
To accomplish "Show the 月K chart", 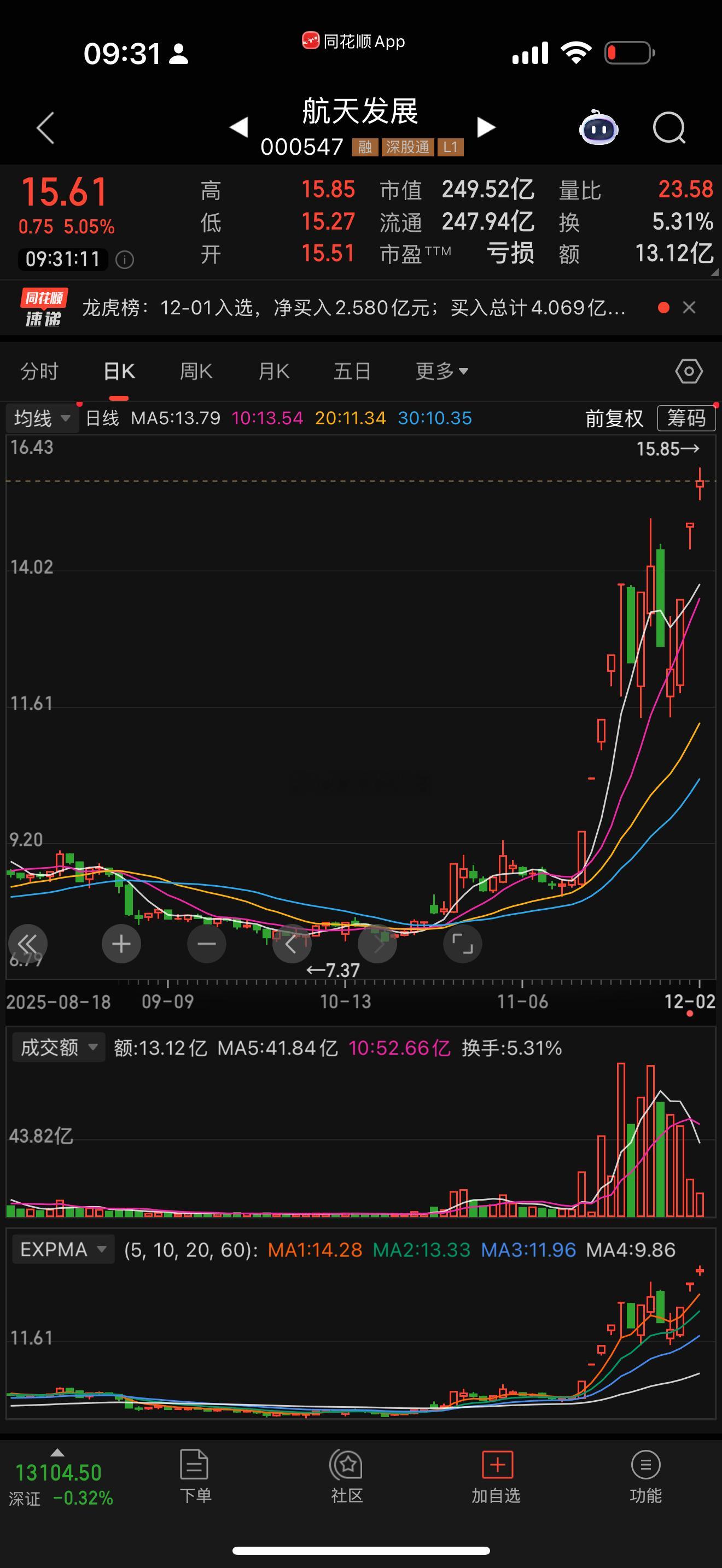I will point(273,371).
